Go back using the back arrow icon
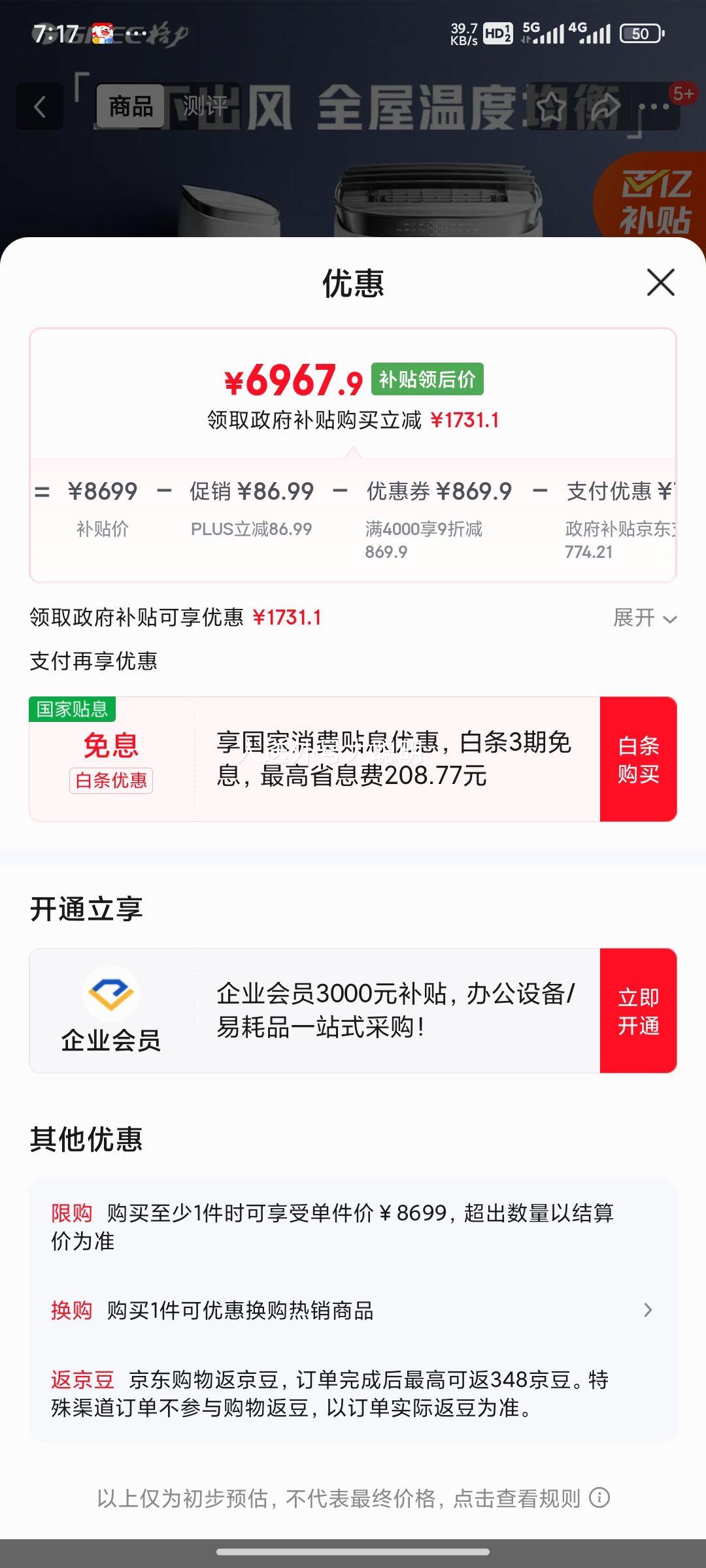The height and width of the screenshot is (1568, 706). 39,106
